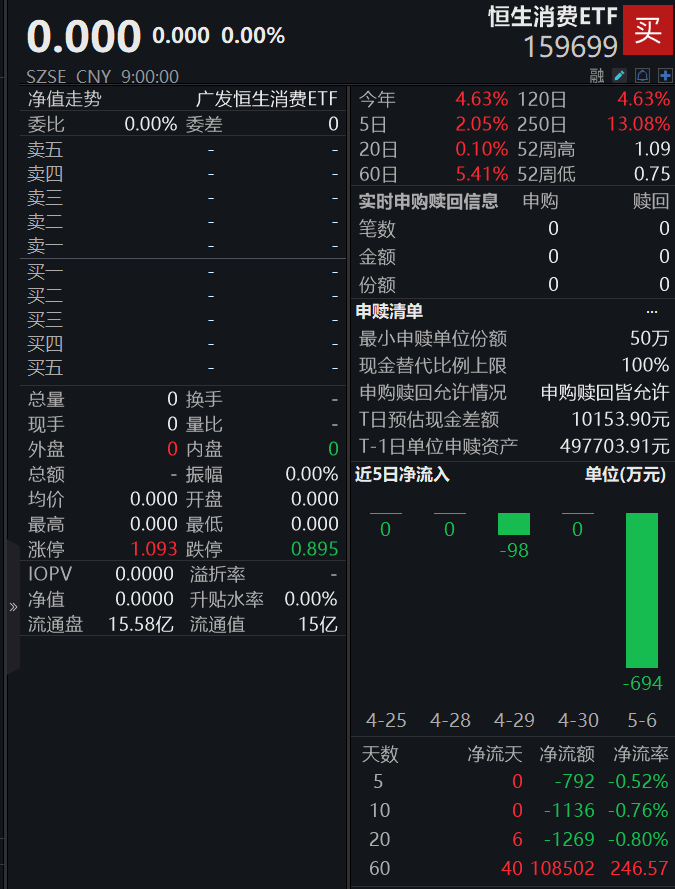Add this ETF to the watchlist with the plus icon
Image resolution: width=675 pixels, height=889 pixels.
(x=665, y=76)
